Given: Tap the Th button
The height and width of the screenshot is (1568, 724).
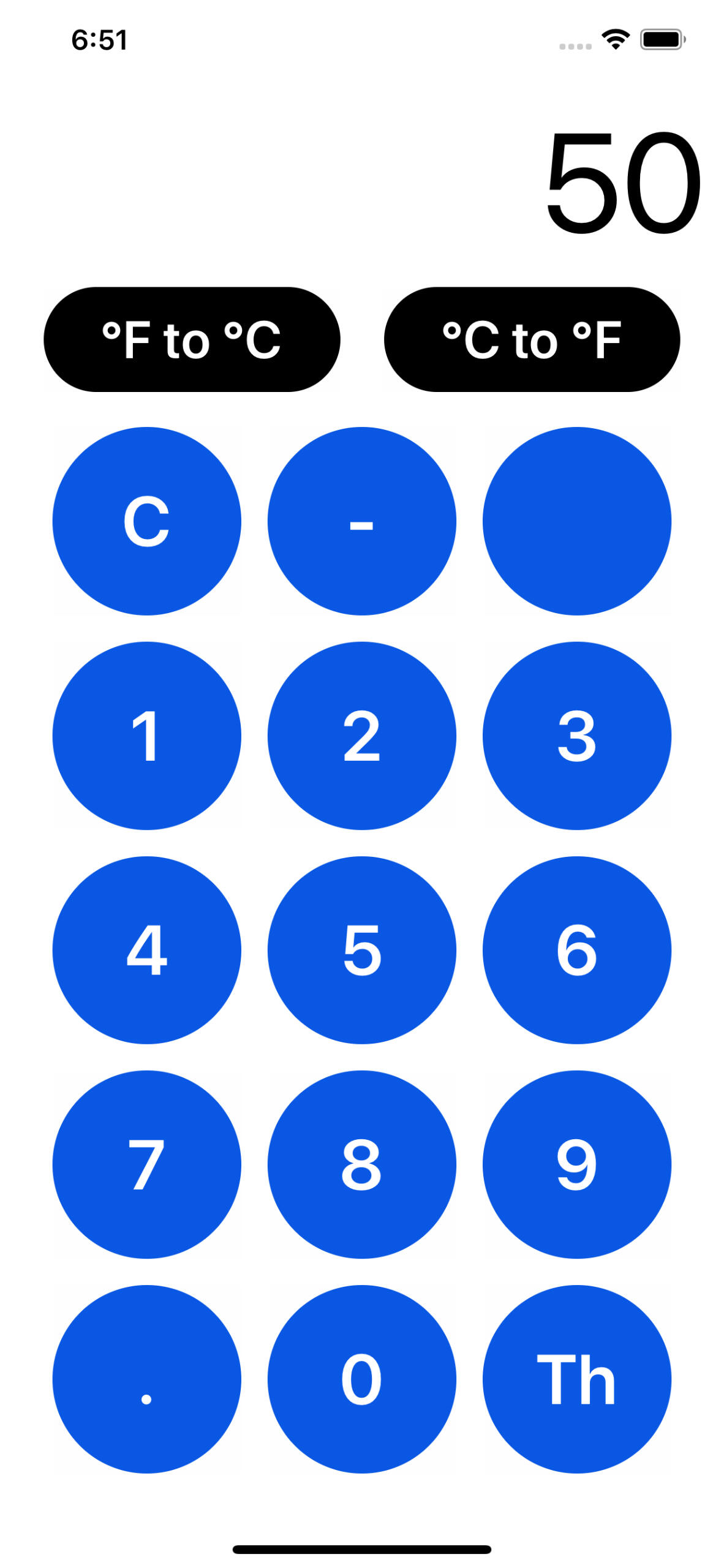Looking at the screenshot, I should coord(576,1379).
